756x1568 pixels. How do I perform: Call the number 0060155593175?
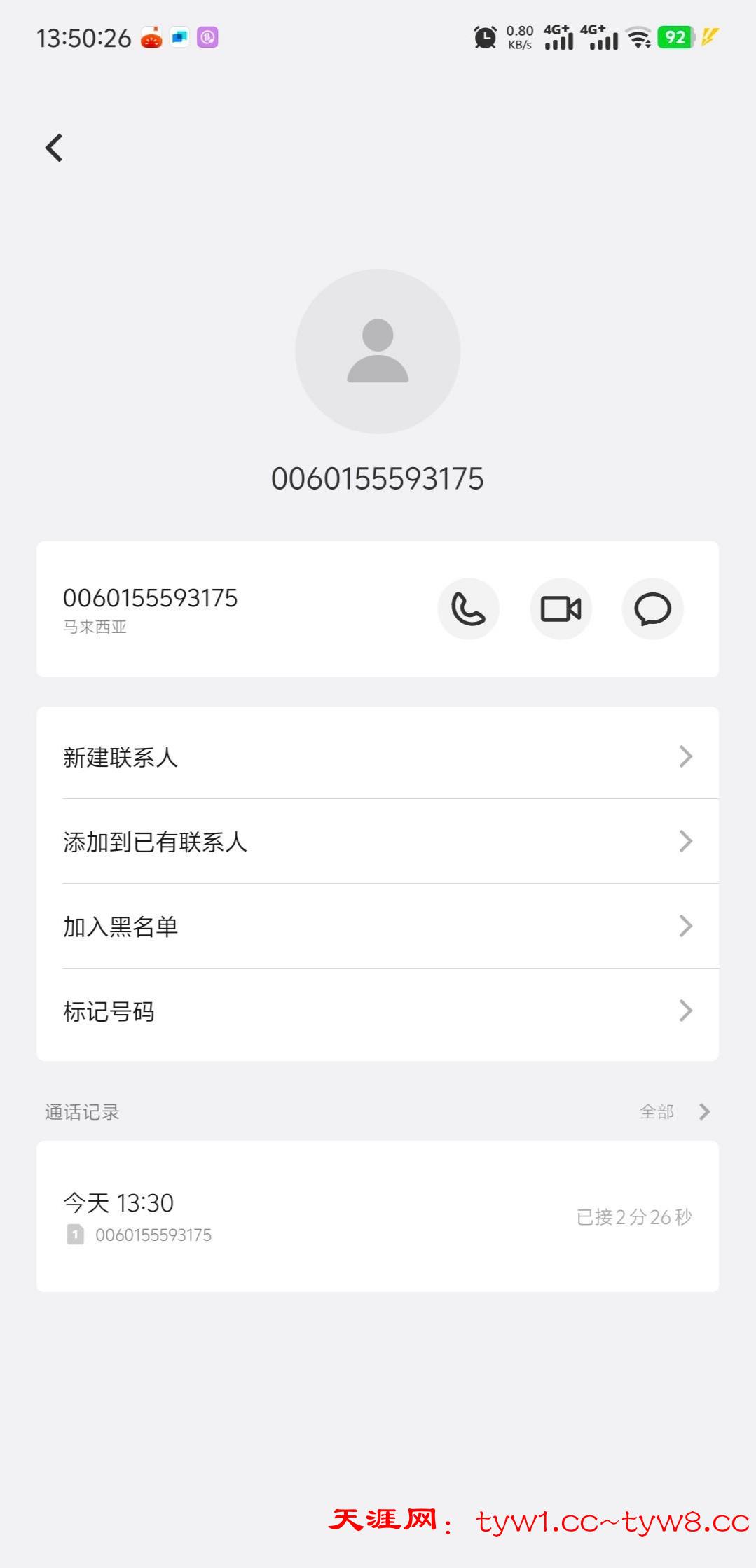tap(468, 609)
